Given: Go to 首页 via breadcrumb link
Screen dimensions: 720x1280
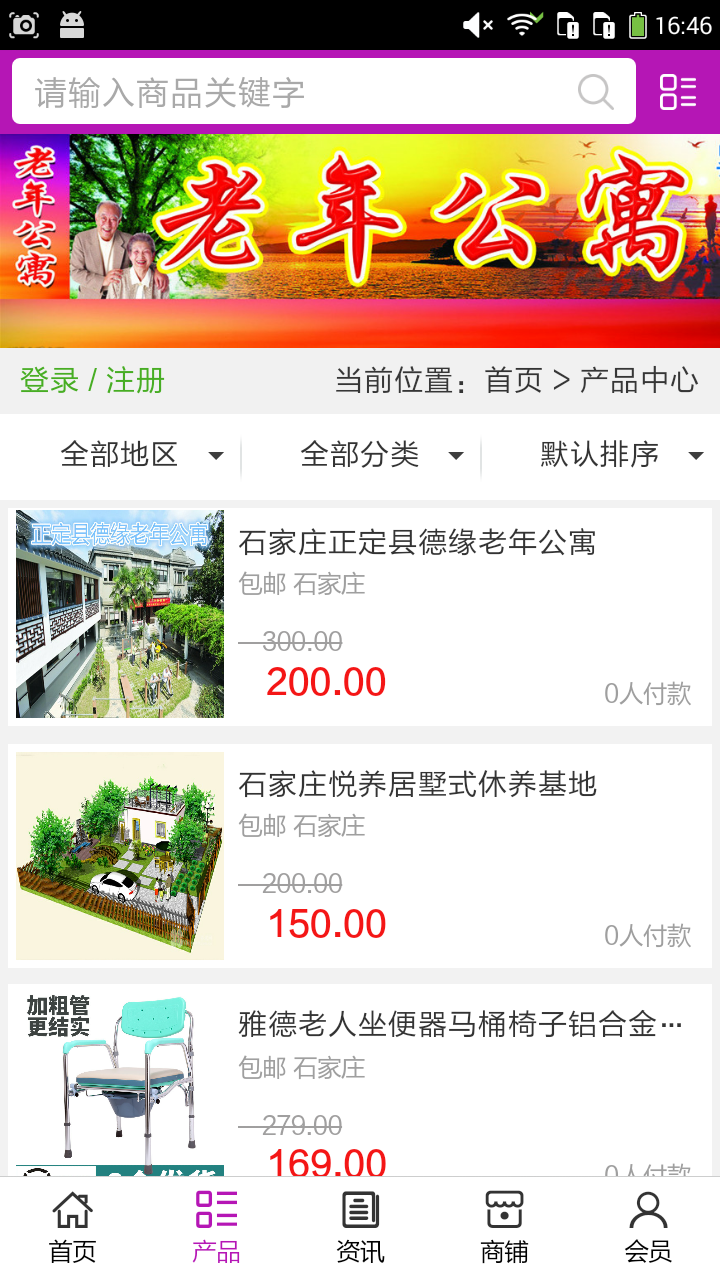Looking at the screenshot, I should [513, 381].
